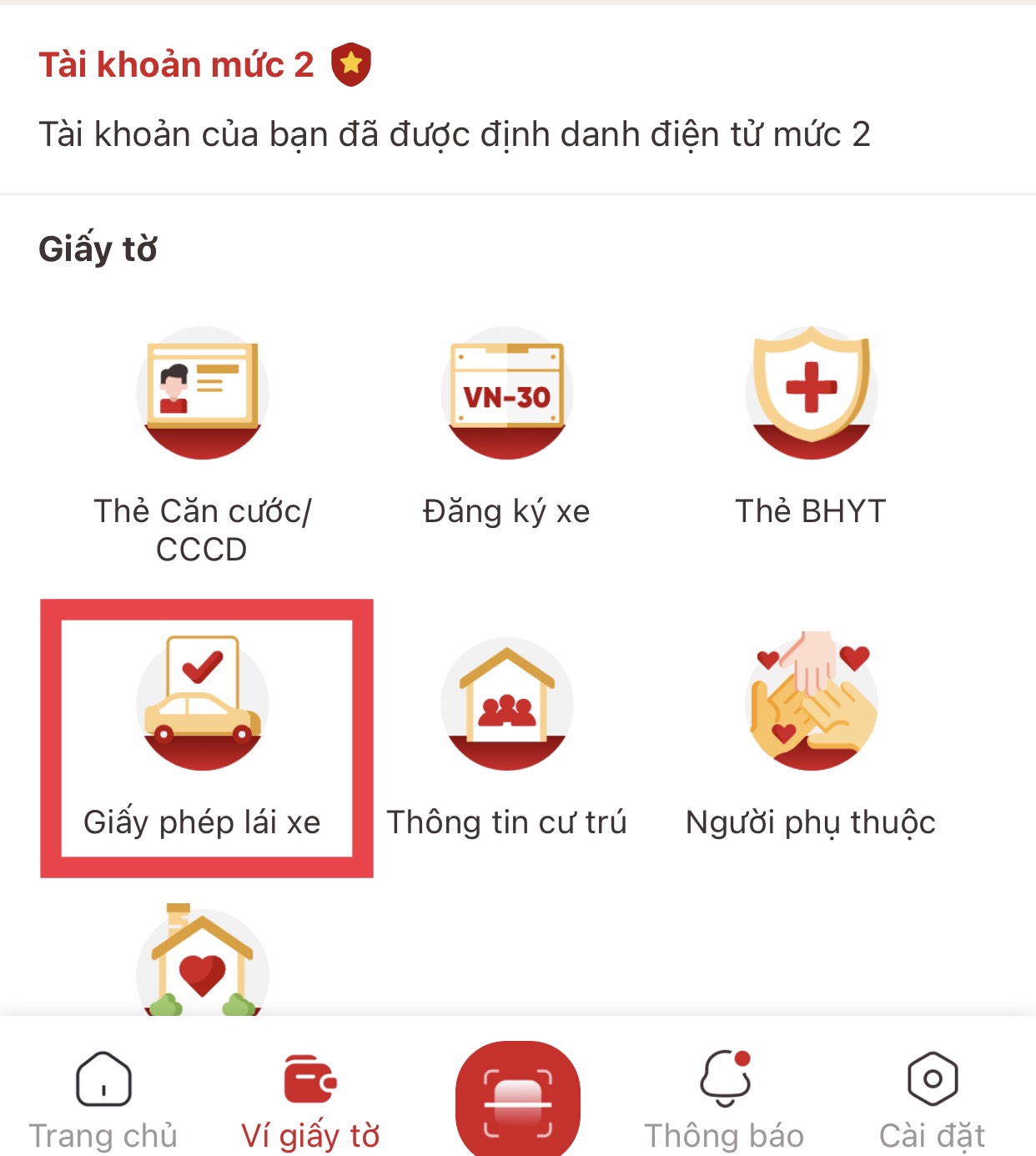Open the Cài đặt settings tab
Viewport: 1036px width, 1156px height.
click(932, 1101)
